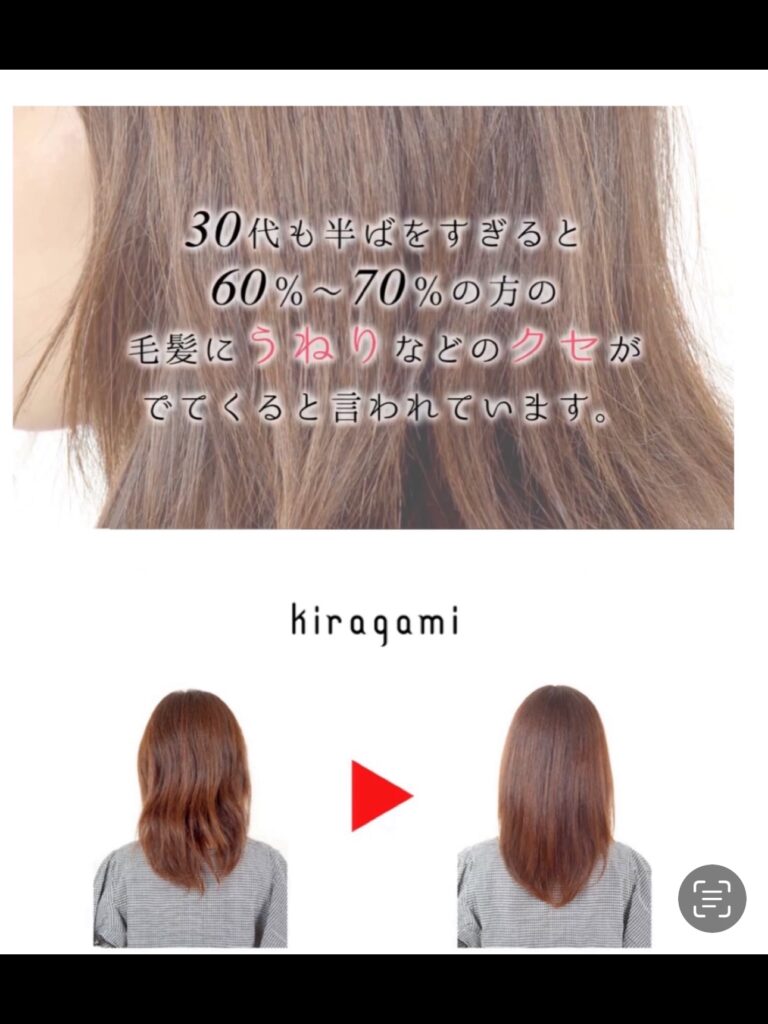The width and height of the screenshot is (768, 1024).
Task: Tap the scan text icon on the image
Action: click(712, 898)
